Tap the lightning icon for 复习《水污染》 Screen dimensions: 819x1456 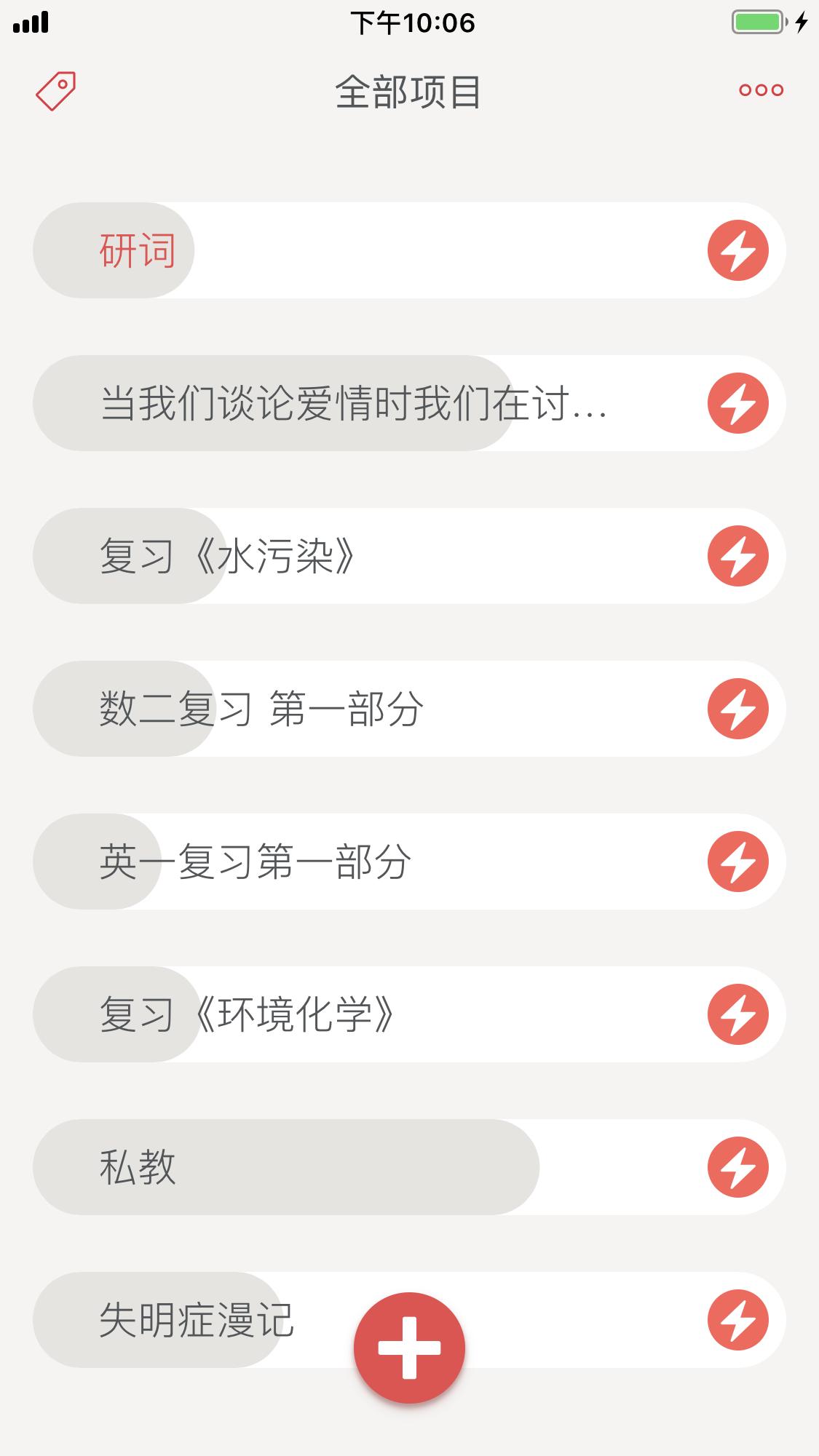pyautogui.click(x=738, y=557)
